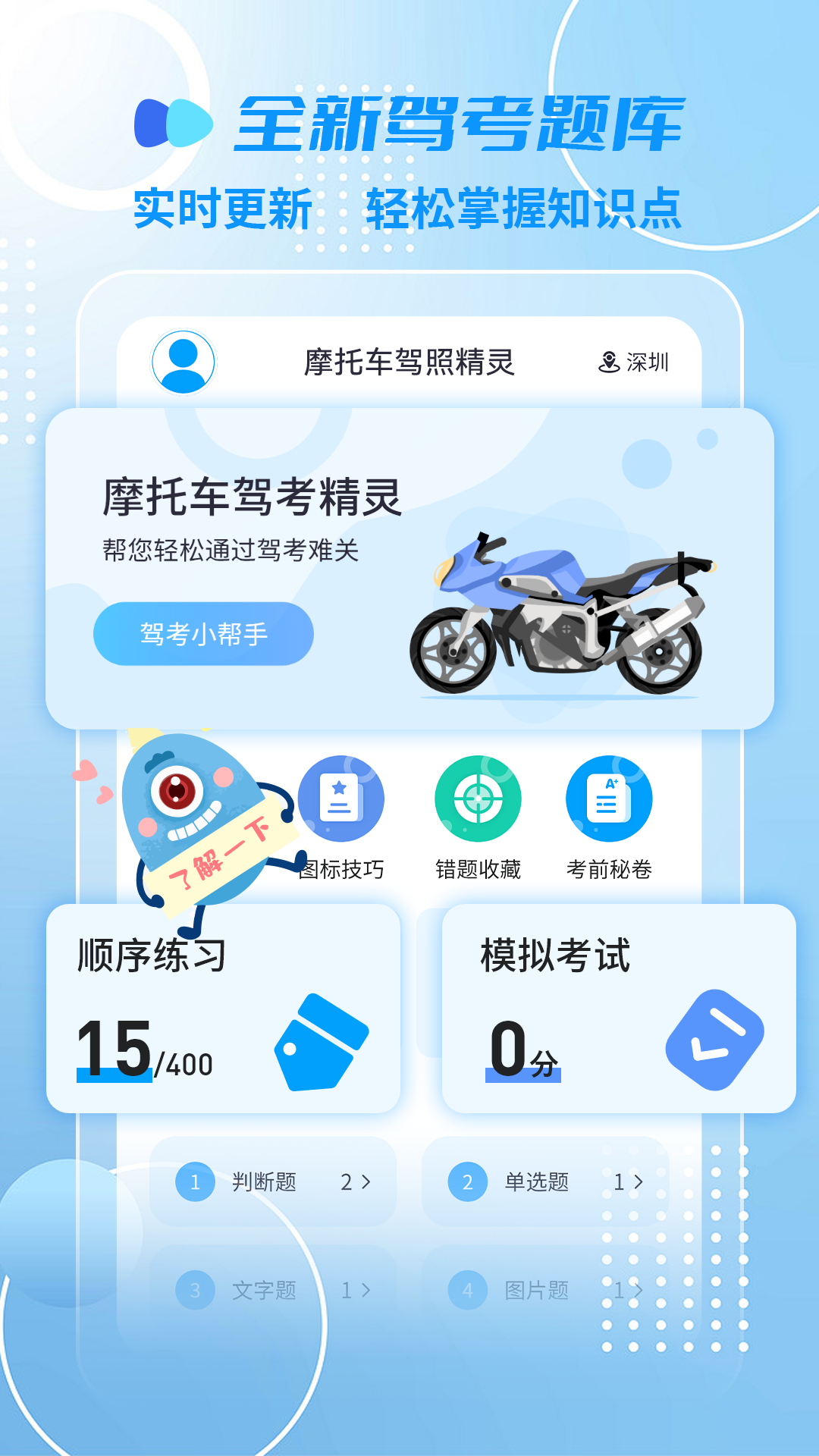This screenshot has height=1456, width=819.
Task: Tap the user avatar icon
Action: pos(182,362)
